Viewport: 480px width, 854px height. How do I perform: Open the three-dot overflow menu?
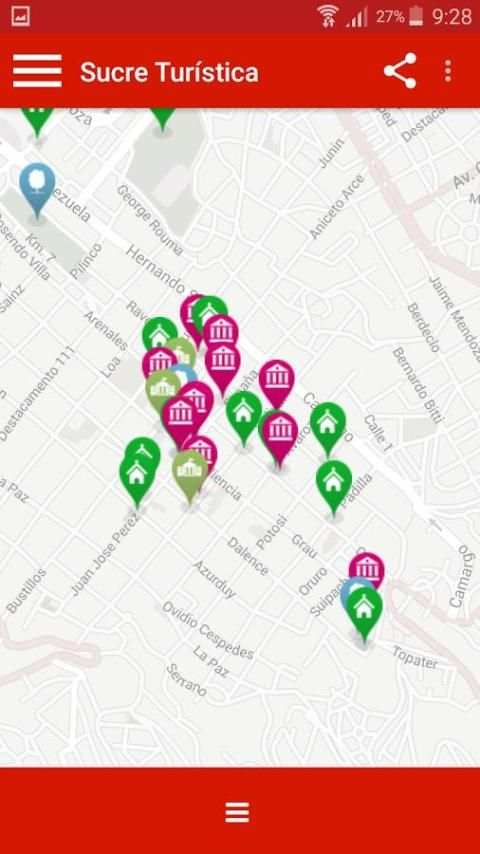pyautogui.click(x=448, y=71)
